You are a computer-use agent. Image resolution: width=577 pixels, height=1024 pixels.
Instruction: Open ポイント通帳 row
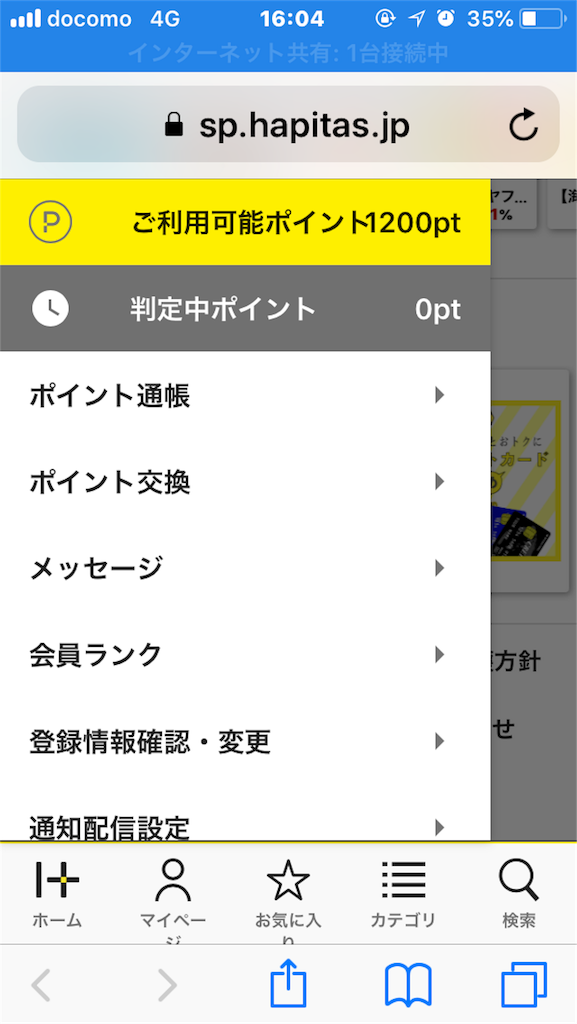[x=245, y=395]
